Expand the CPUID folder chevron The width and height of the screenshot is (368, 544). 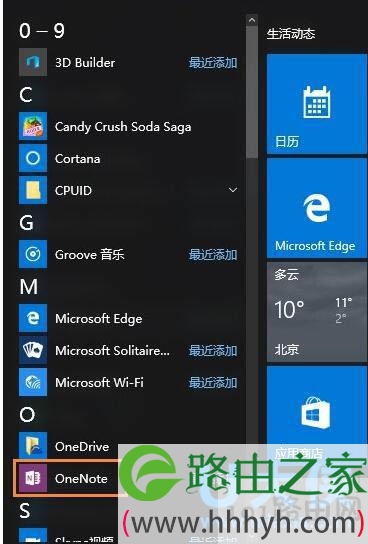(233, 190)
